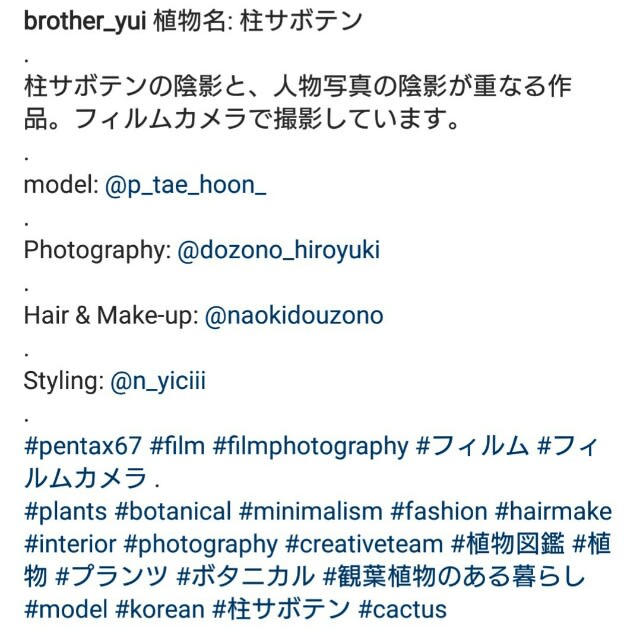The height and width of the screenshot is (635, 640).
Task: Tap the #interior hashtag
Action: pyautogui.click(x=70, y=544)
